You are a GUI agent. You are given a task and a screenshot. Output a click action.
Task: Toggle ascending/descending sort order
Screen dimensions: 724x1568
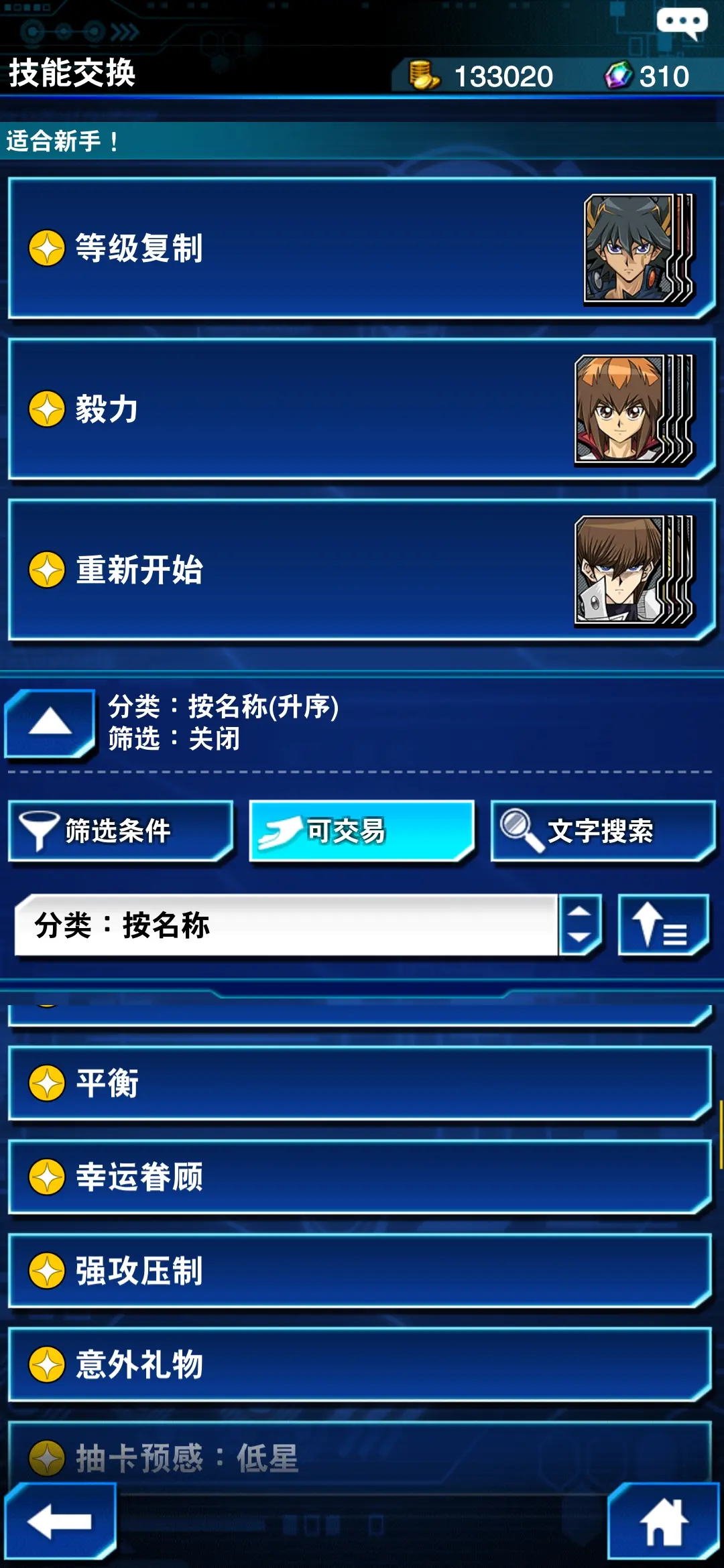tap(662, 925)
